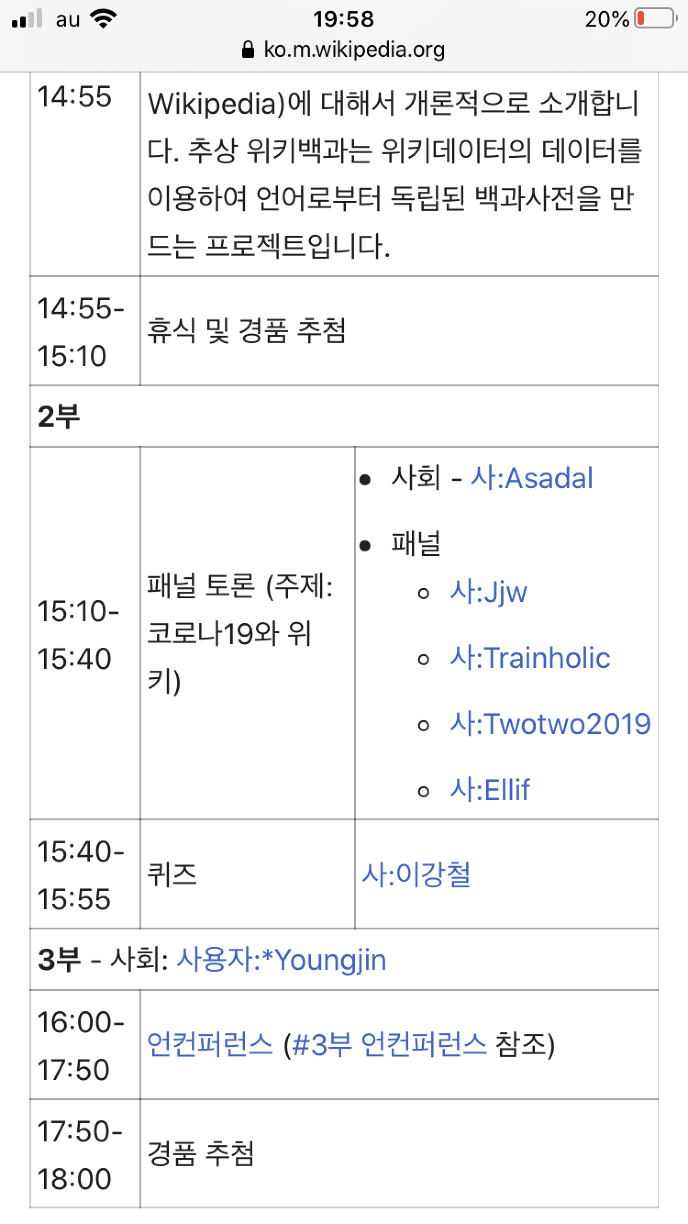Jump to the #3부 언컨퍼런스 section

[388, 1045]
